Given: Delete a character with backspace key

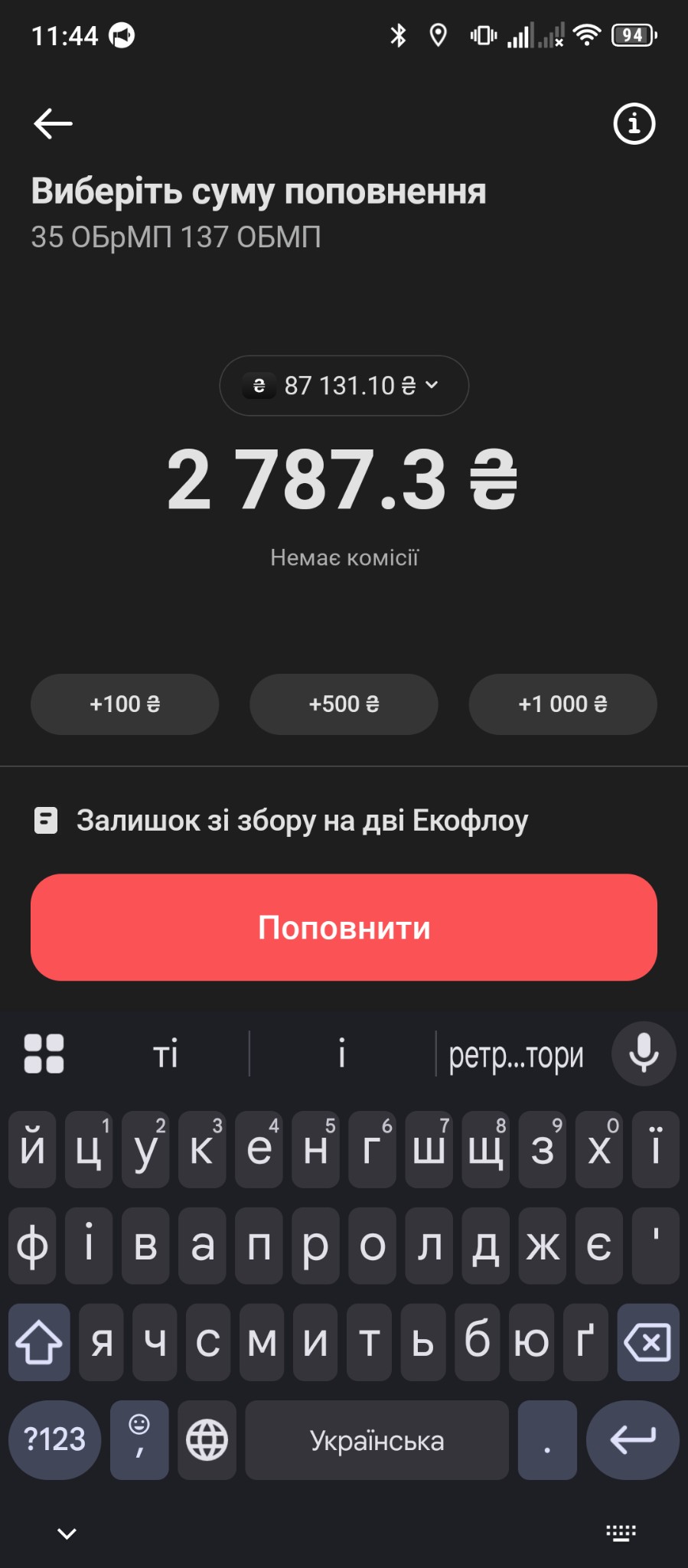Looking at the screenshot, I should tap(647, 1342).
